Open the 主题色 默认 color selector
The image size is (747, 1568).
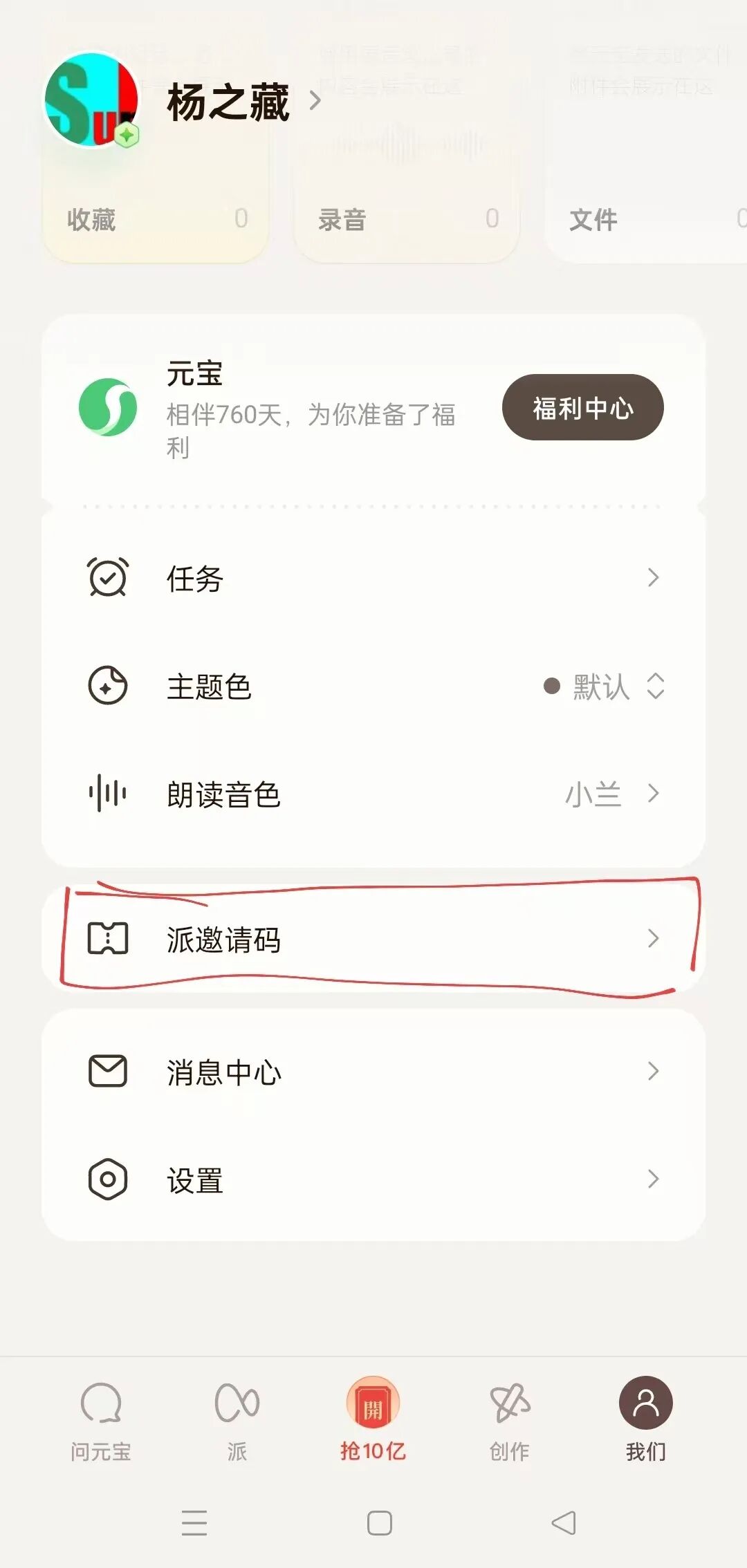point(602,687)
